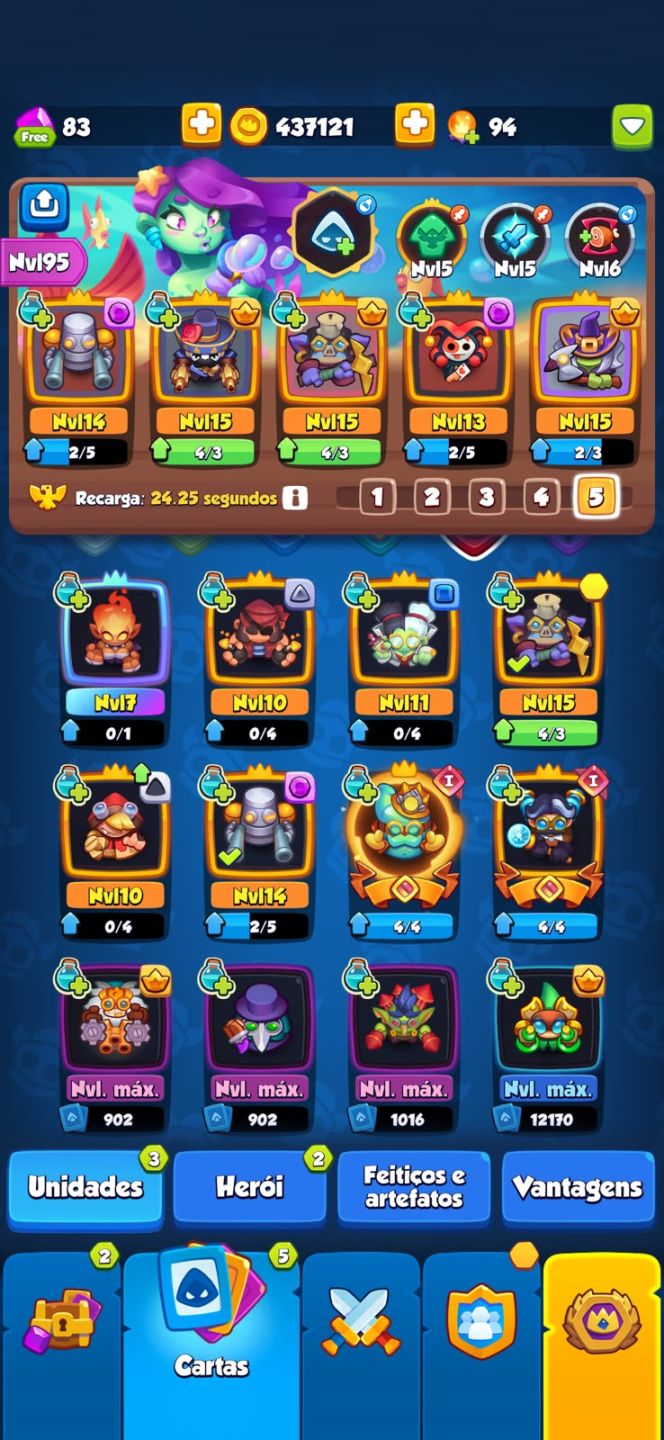This screenshot has width=664, height=1440.
Task: Select deck slot 1
Action: pos(377,496)
